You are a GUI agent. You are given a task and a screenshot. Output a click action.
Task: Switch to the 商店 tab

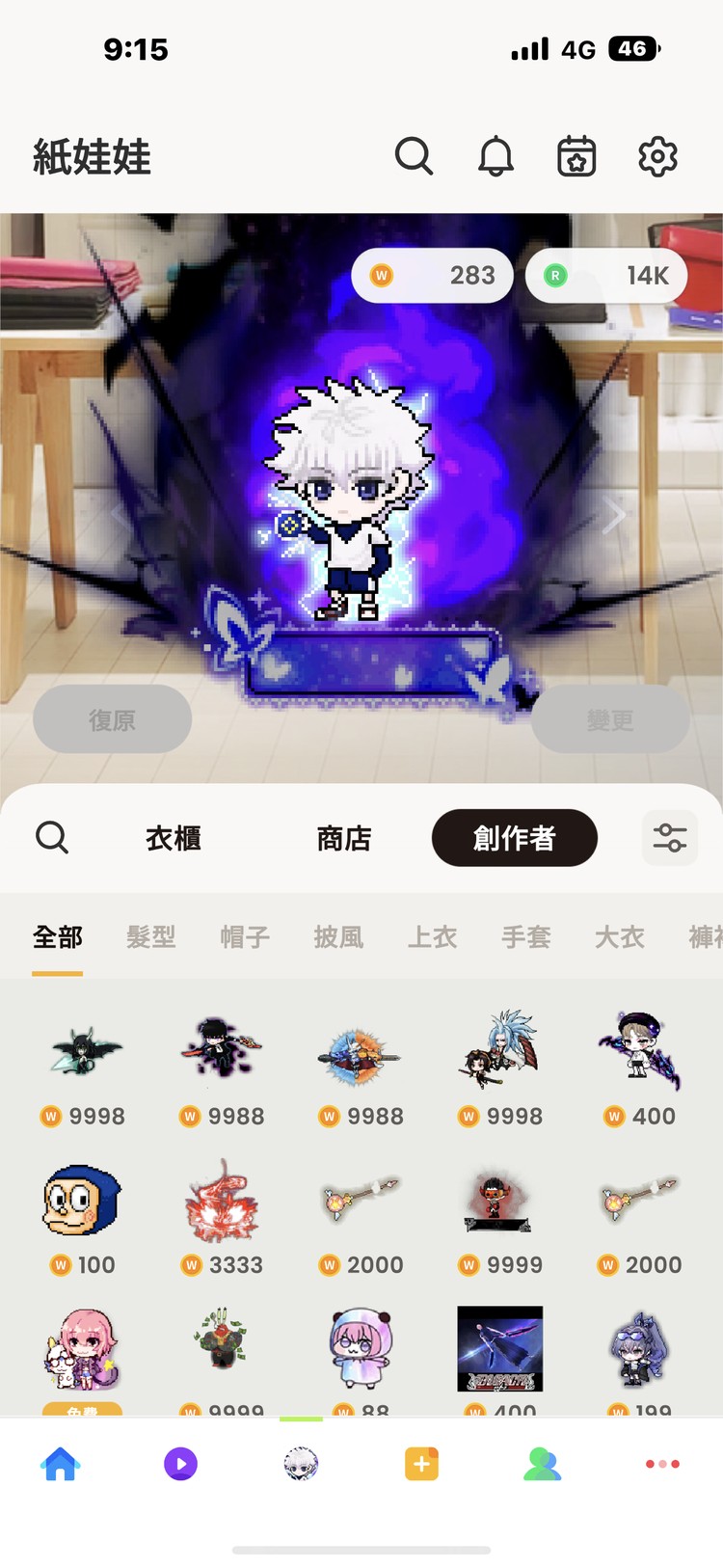tap(344, 838)
